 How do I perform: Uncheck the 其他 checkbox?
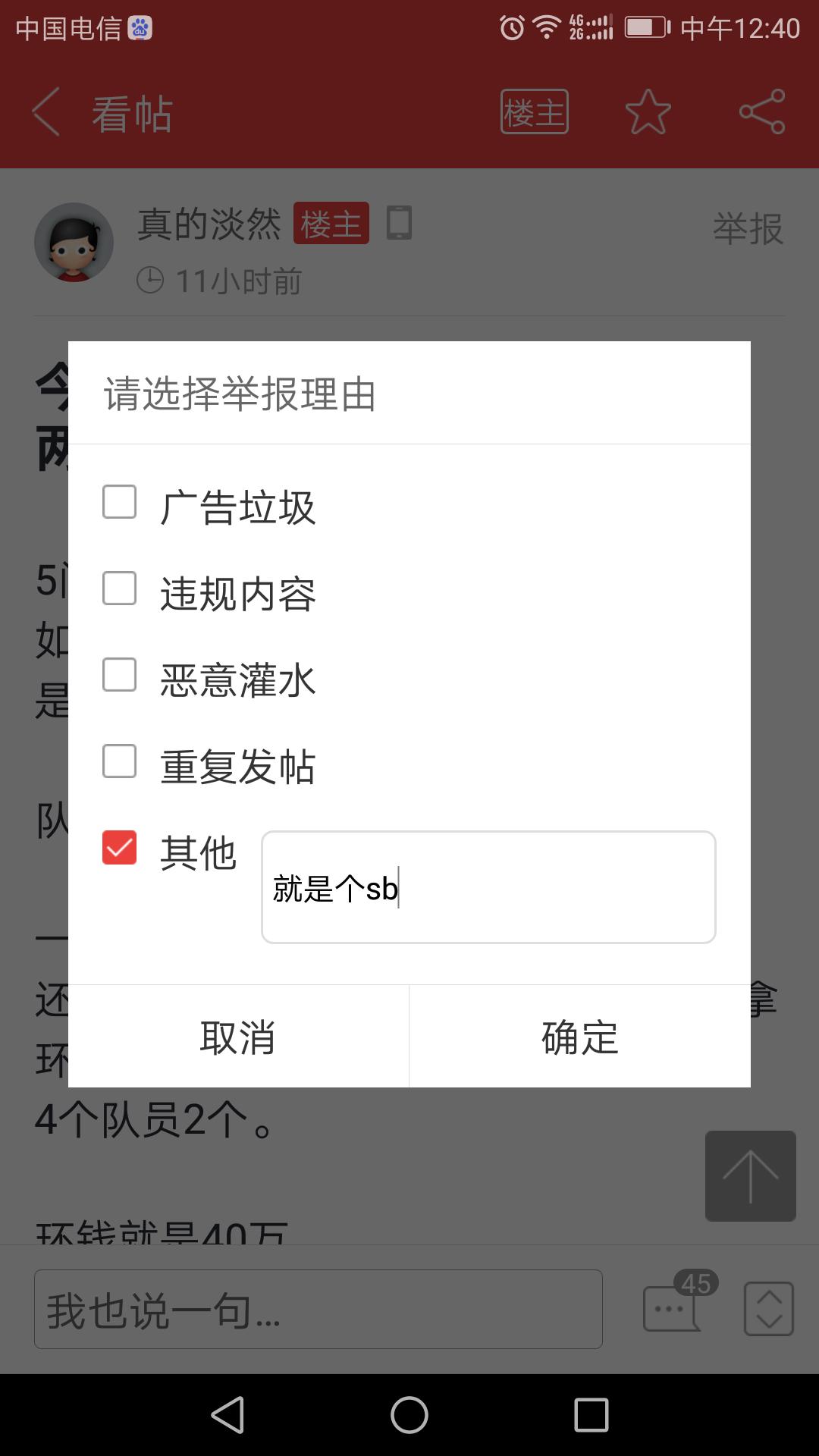(x=120, y=848)
